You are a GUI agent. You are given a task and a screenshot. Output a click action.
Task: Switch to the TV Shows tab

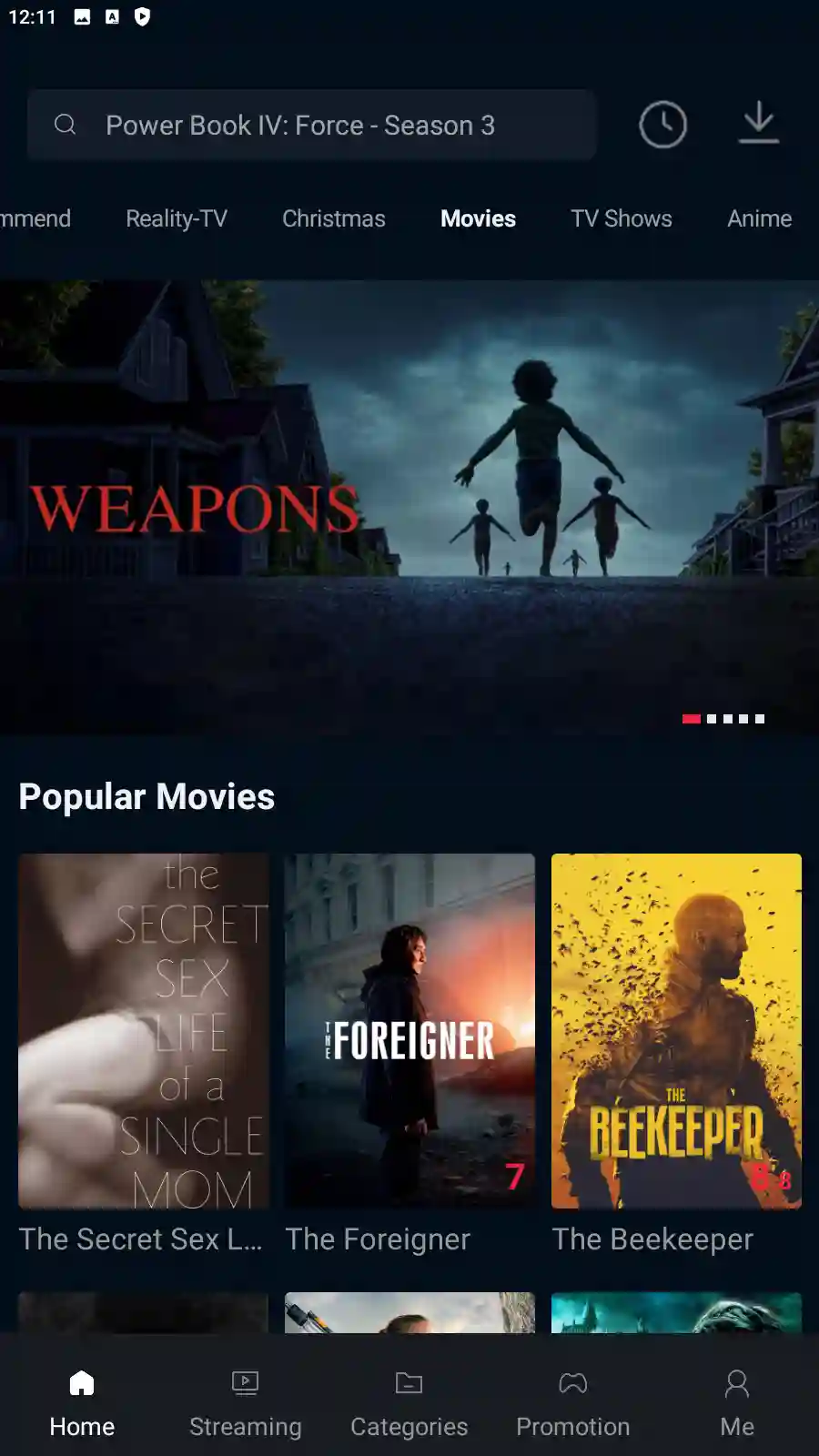622,218
